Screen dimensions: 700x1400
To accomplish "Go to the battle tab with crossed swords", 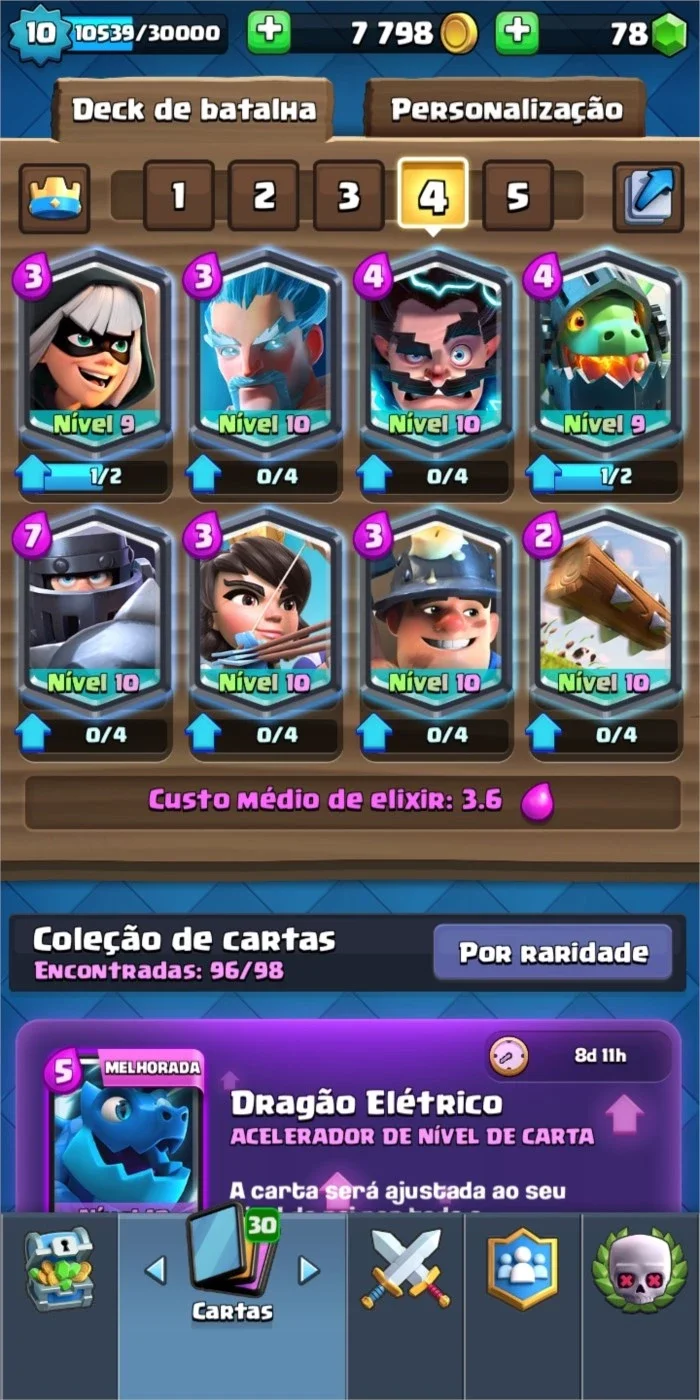I will 406,1270.
